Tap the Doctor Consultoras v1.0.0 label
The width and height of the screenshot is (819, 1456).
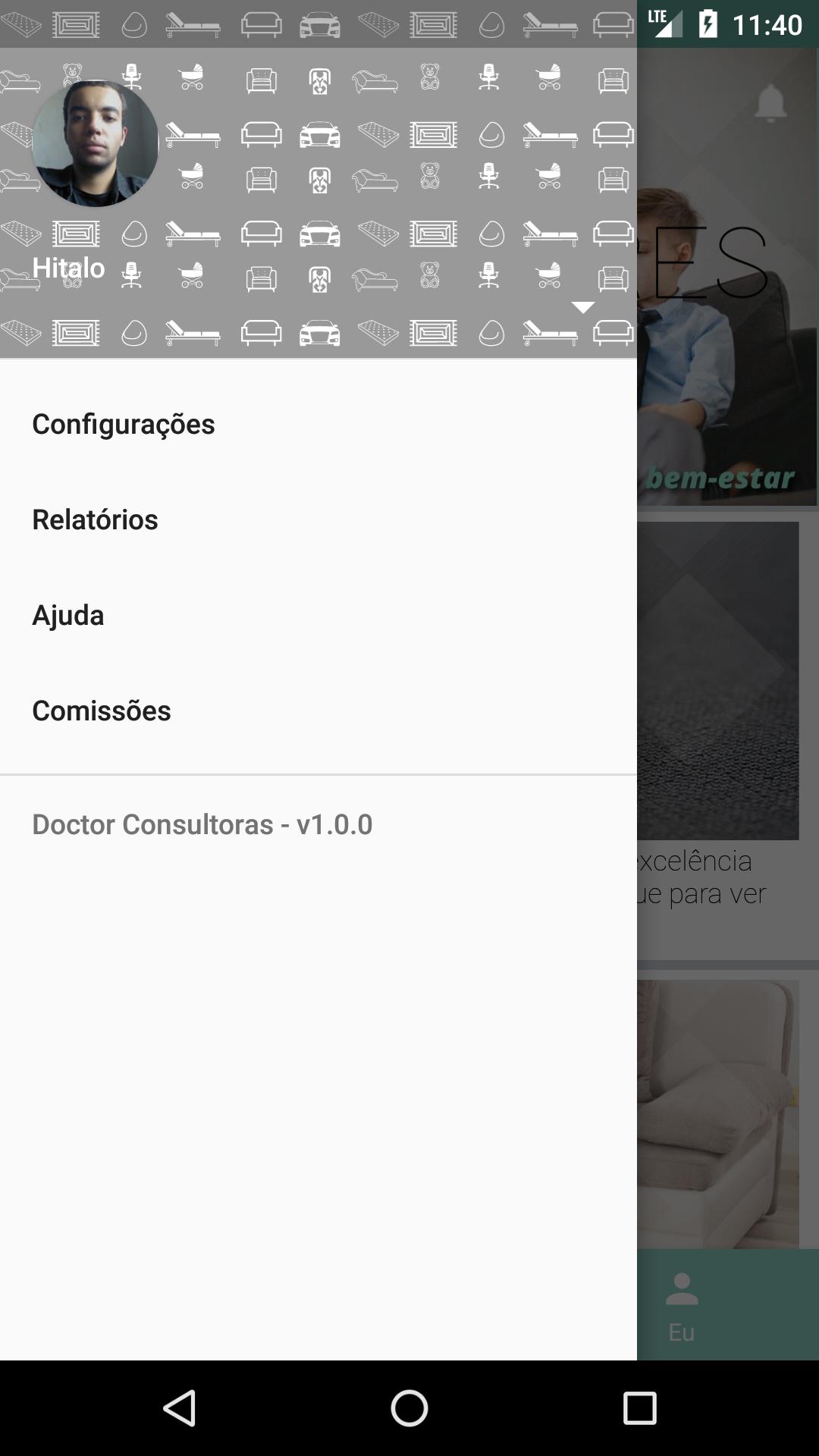tap(202, 824)
